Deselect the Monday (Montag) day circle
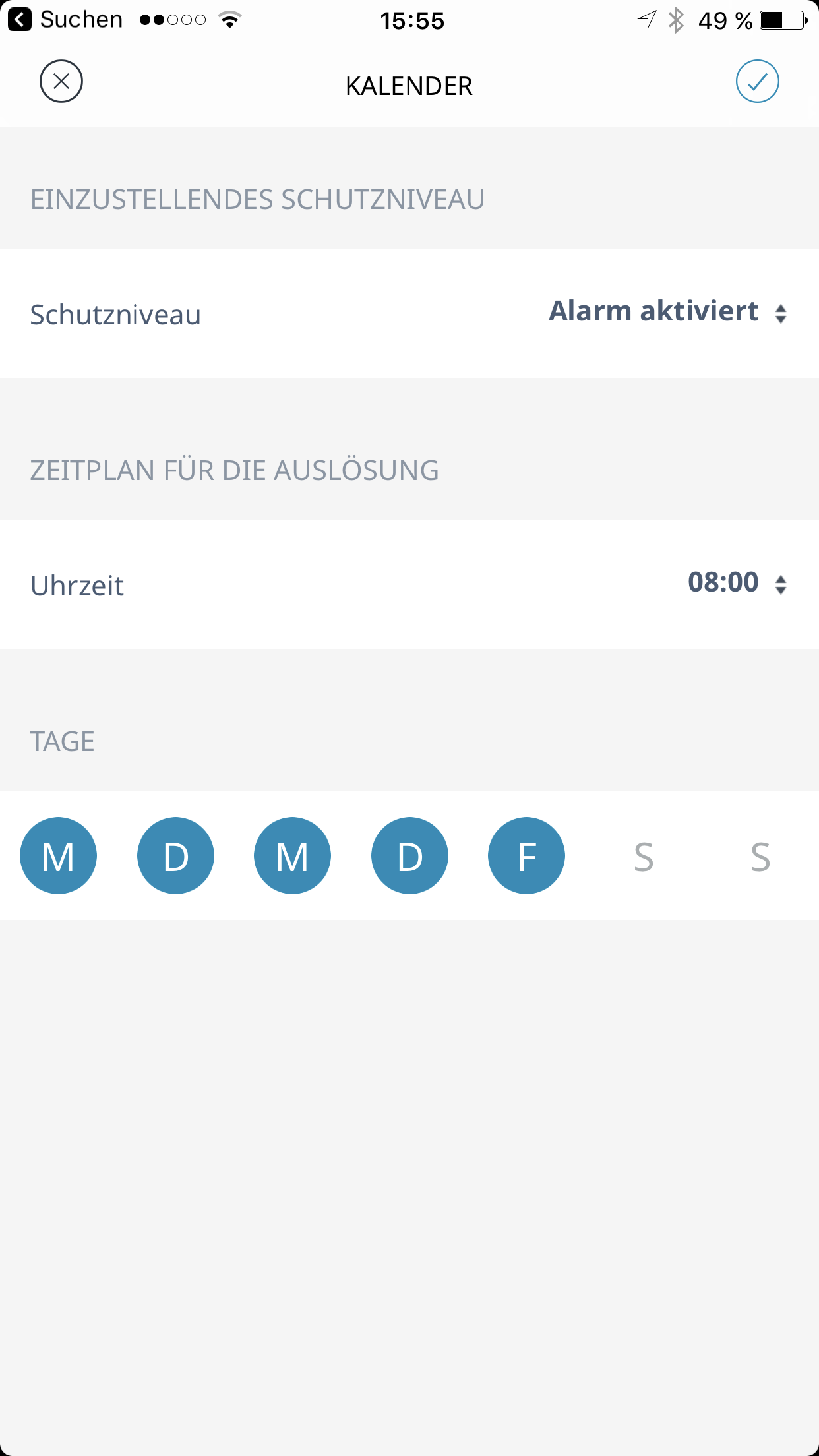The width and height of the screenshot is (819, 1456). click(59, 856)
